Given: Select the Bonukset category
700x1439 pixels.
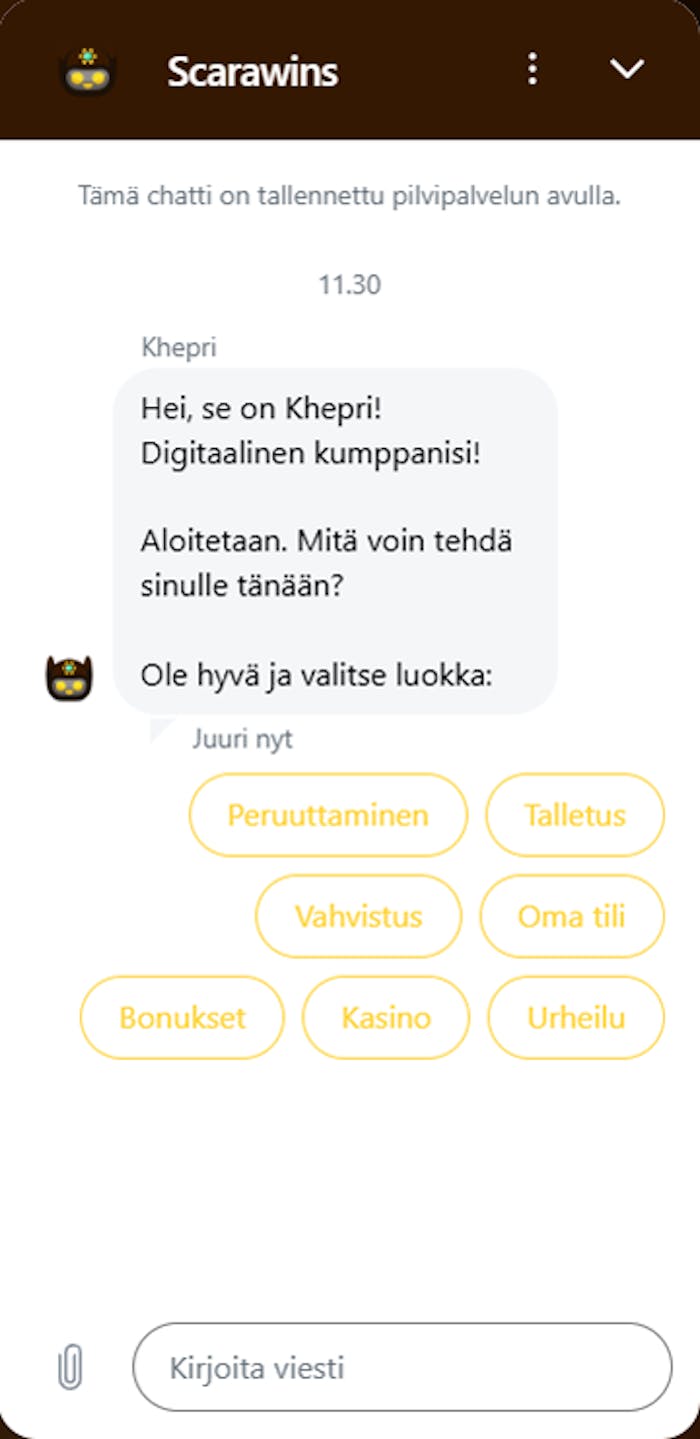Looking at the screenshot, I should click(x=182, y=1018).
